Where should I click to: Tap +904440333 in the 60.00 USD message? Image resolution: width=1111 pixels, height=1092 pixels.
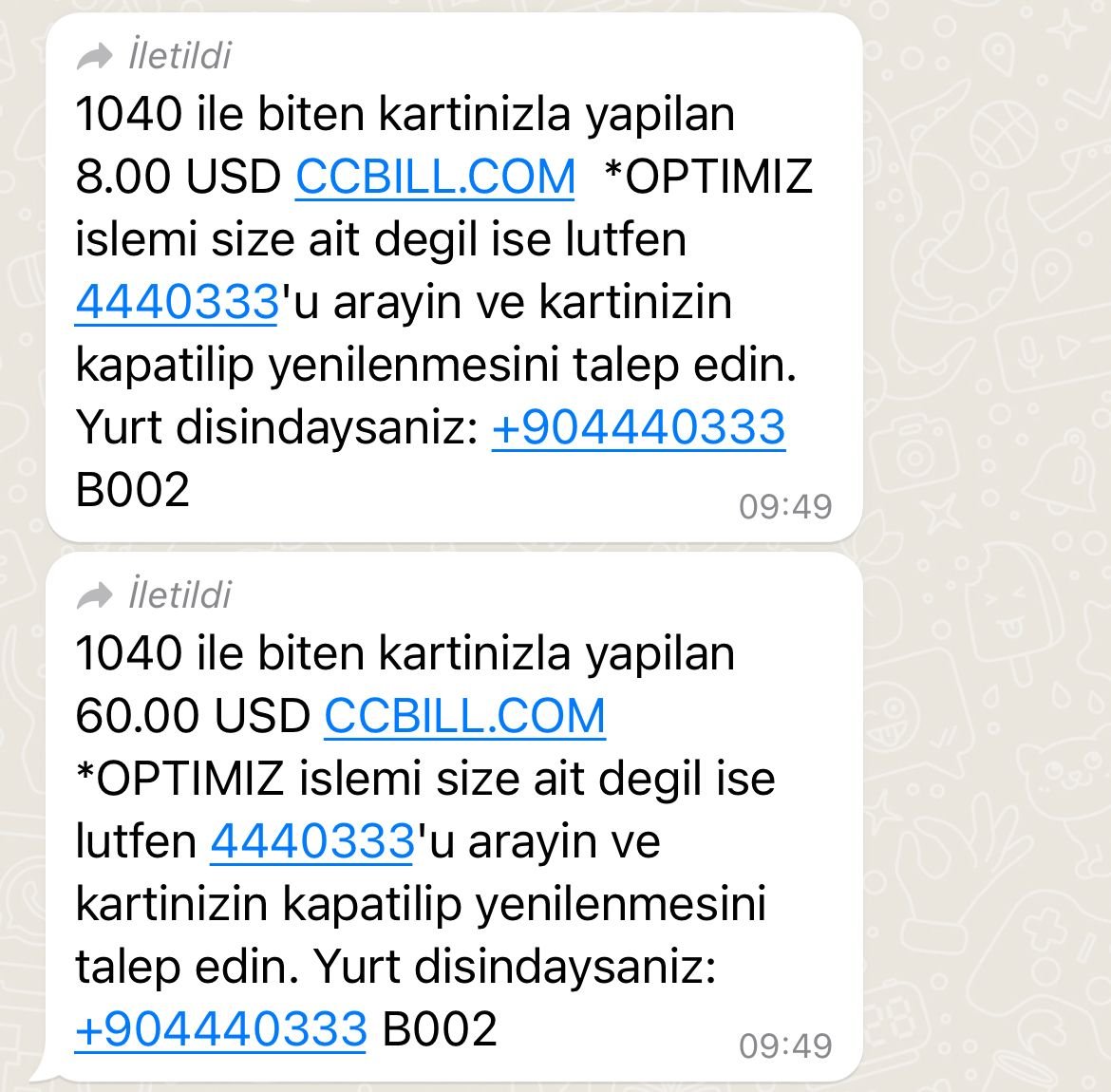(x=220, y=1029)
